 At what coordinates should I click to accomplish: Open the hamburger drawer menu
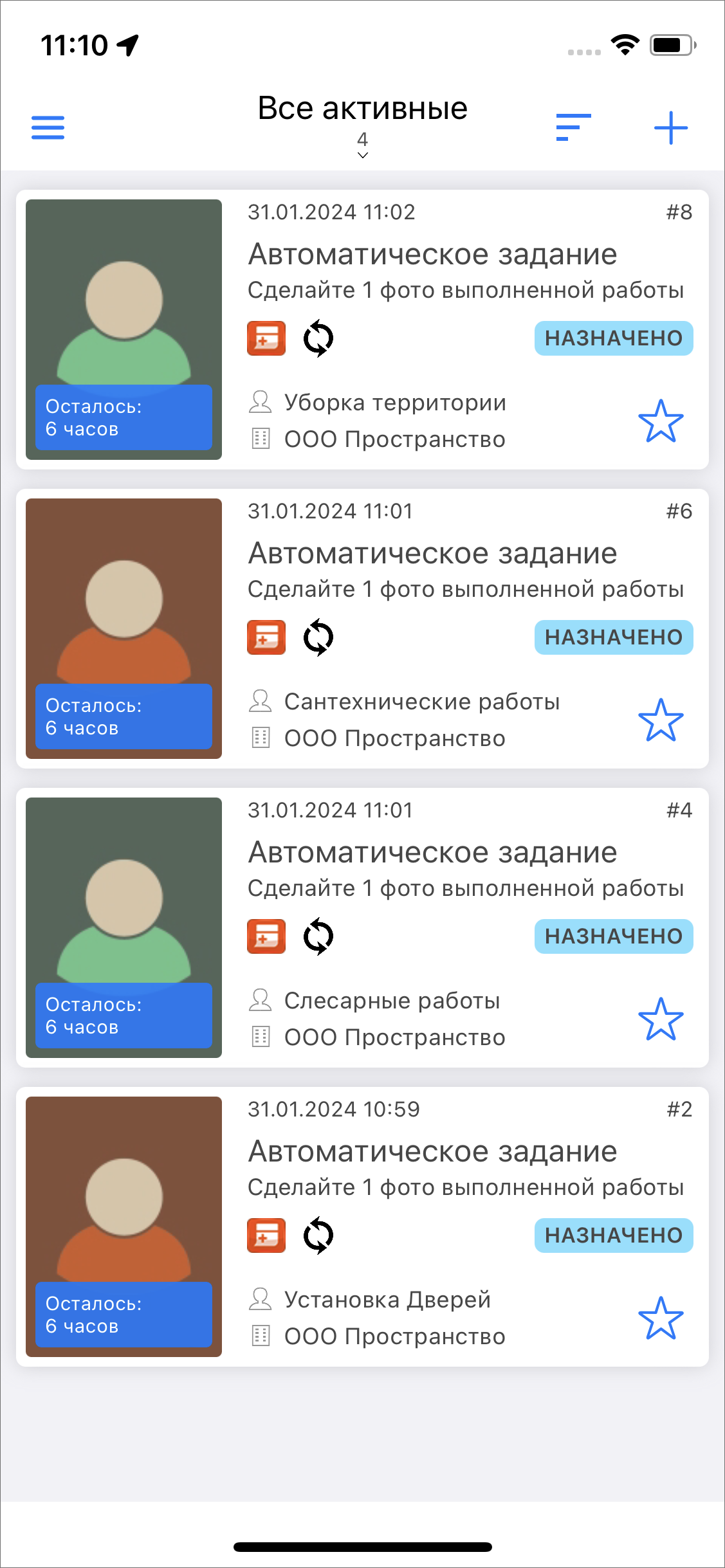(x=48, y=127)
